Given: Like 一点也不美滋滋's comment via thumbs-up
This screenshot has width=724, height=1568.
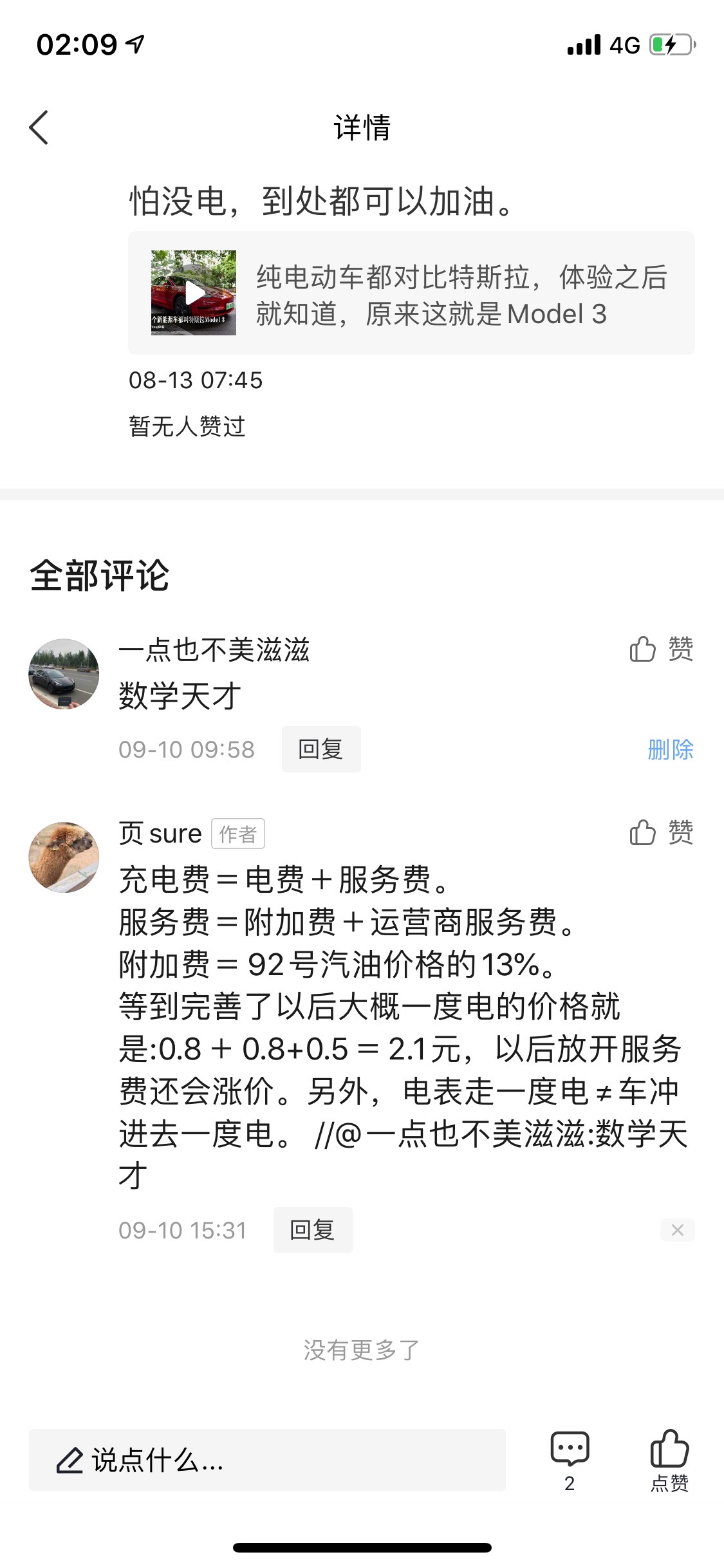Looking at the screenshot, I should 644,650.
